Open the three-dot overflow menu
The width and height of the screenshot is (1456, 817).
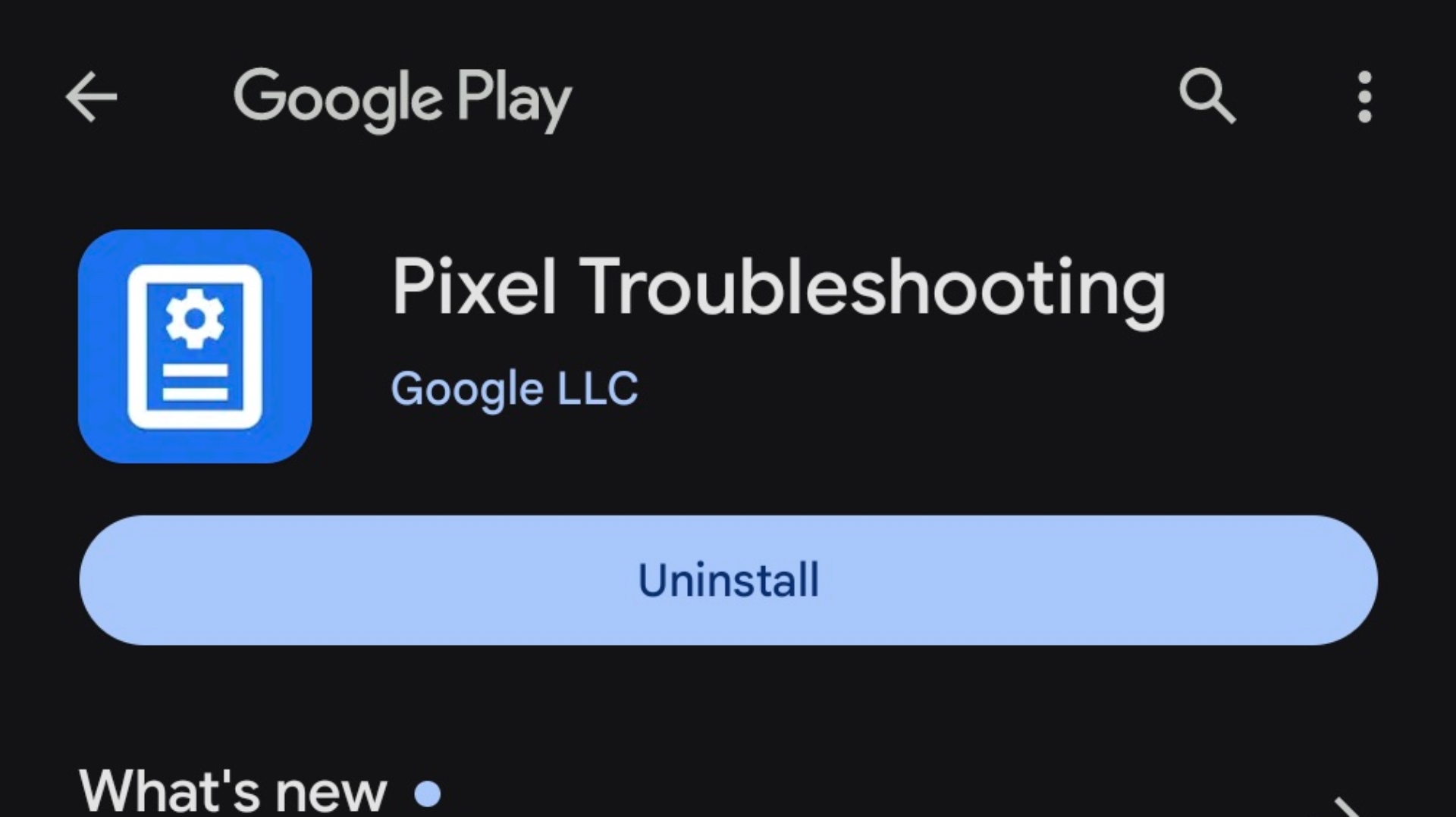[1364, 97]
